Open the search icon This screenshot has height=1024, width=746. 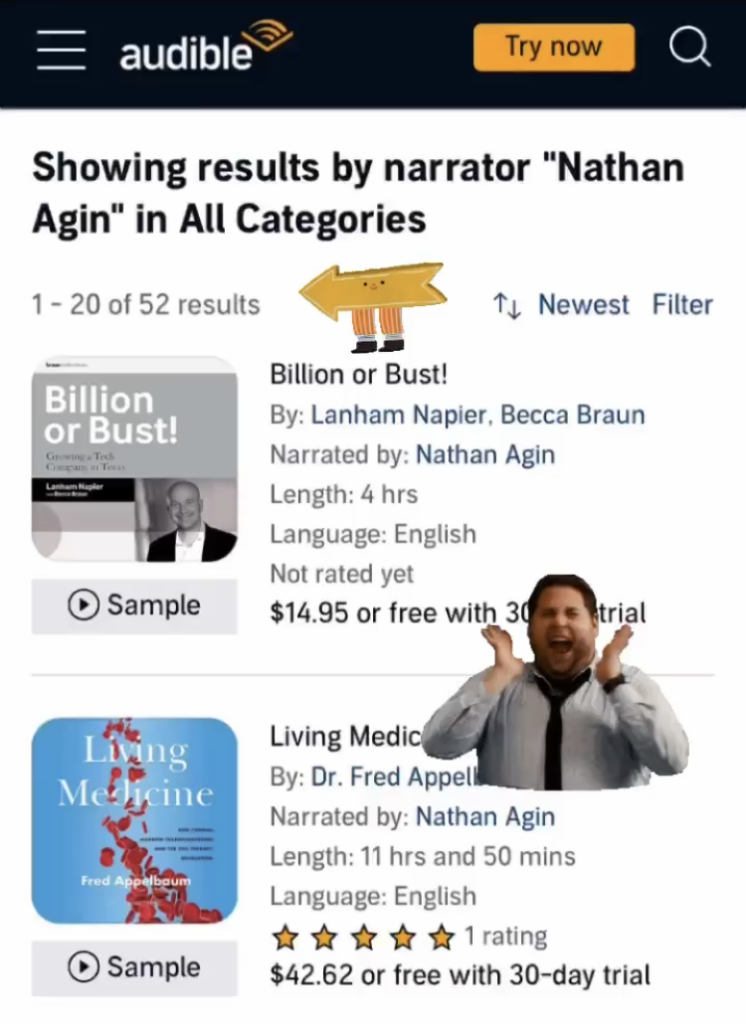click(x=690, y=47)
